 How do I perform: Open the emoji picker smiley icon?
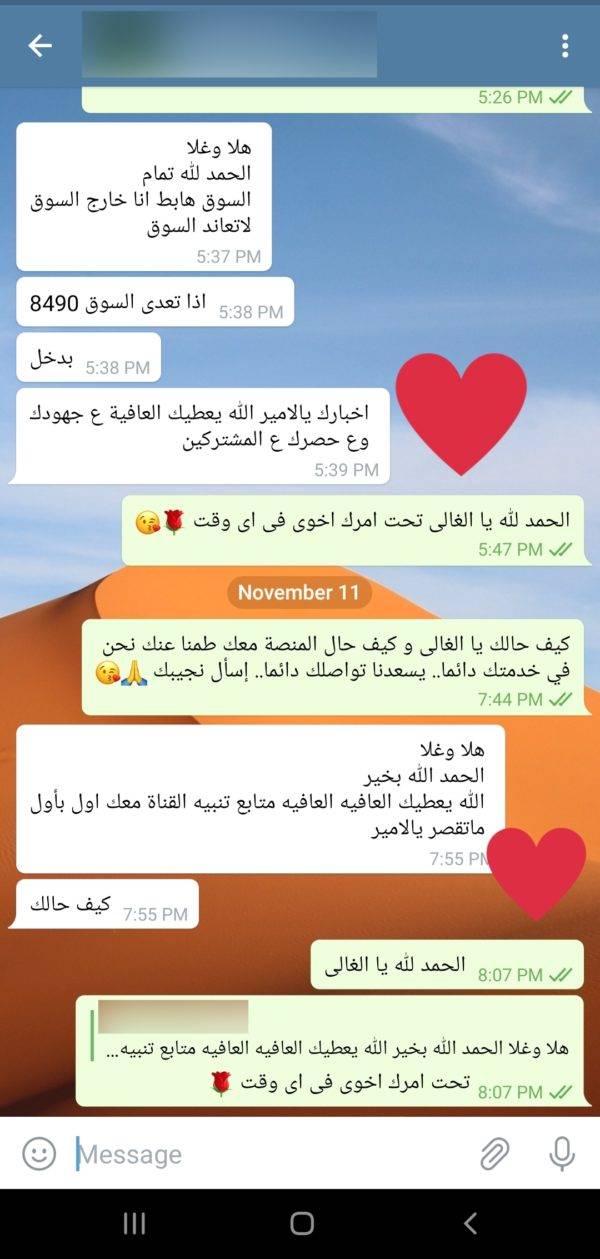[39, 1154]
